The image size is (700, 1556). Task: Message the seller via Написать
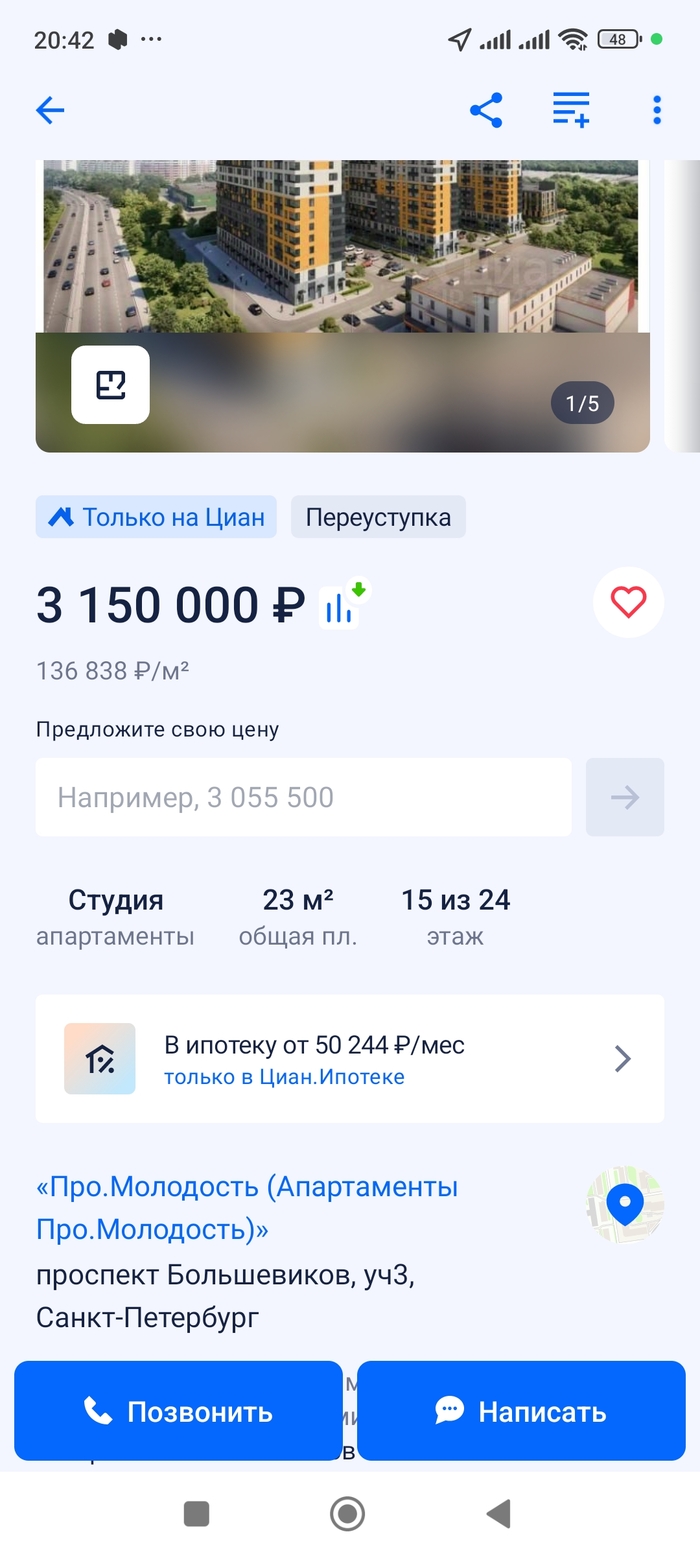coord(521,1411)
